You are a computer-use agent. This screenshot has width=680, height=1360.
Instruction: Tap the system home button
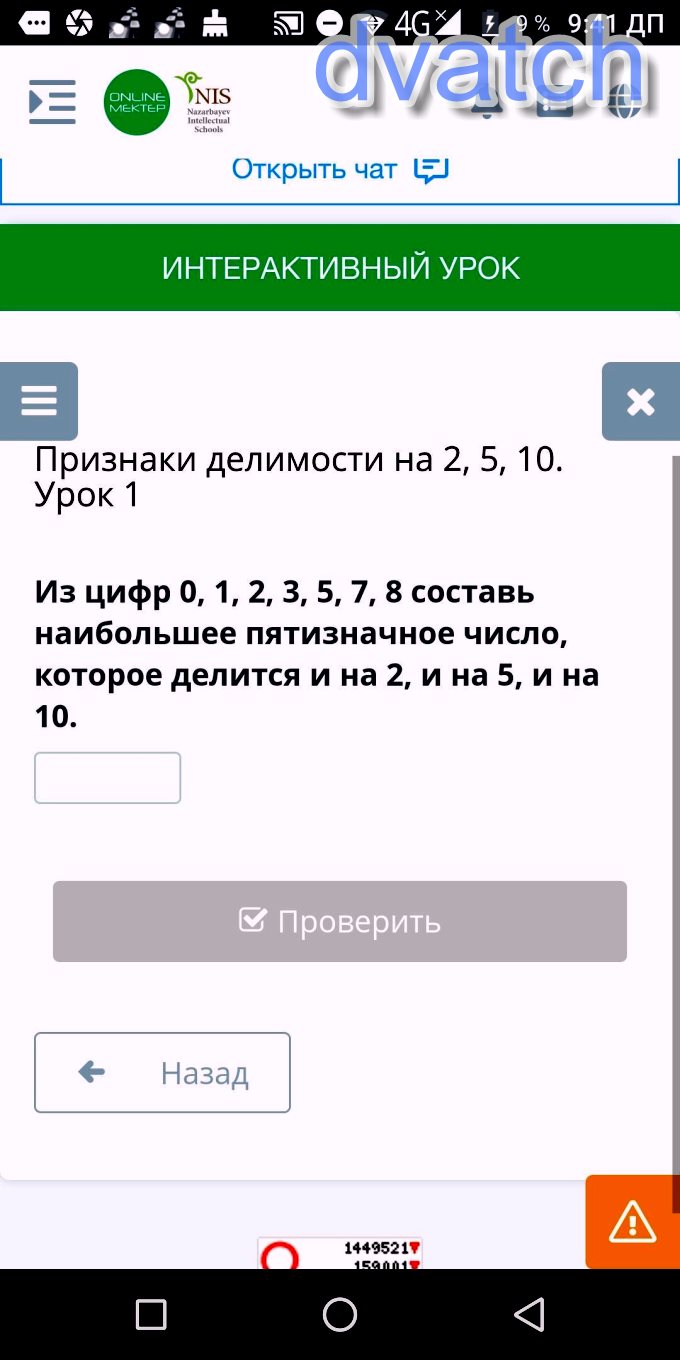pyautogui.click(x=340, y=1314)
